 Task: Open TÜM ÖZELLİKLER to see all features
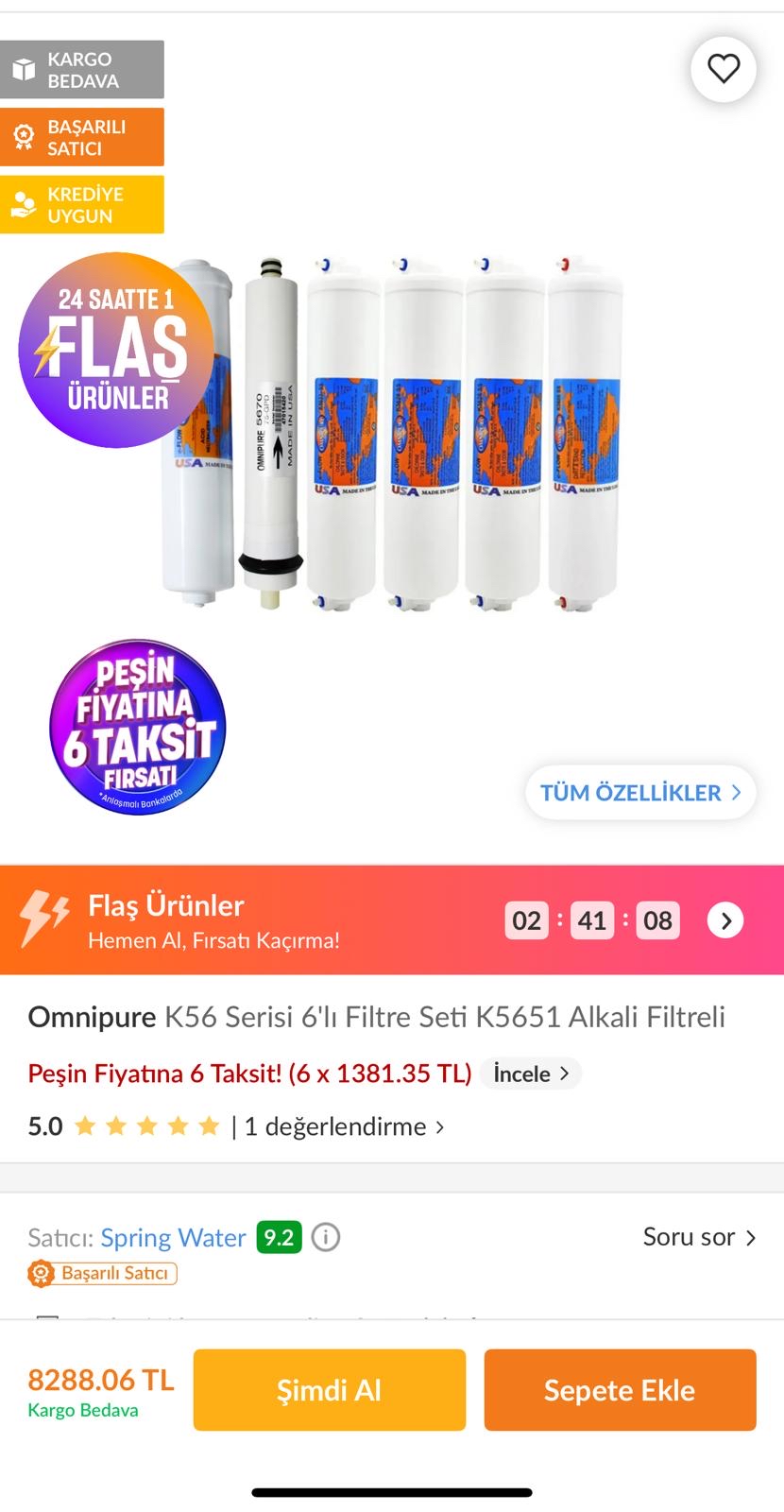[x=640, y=792]
